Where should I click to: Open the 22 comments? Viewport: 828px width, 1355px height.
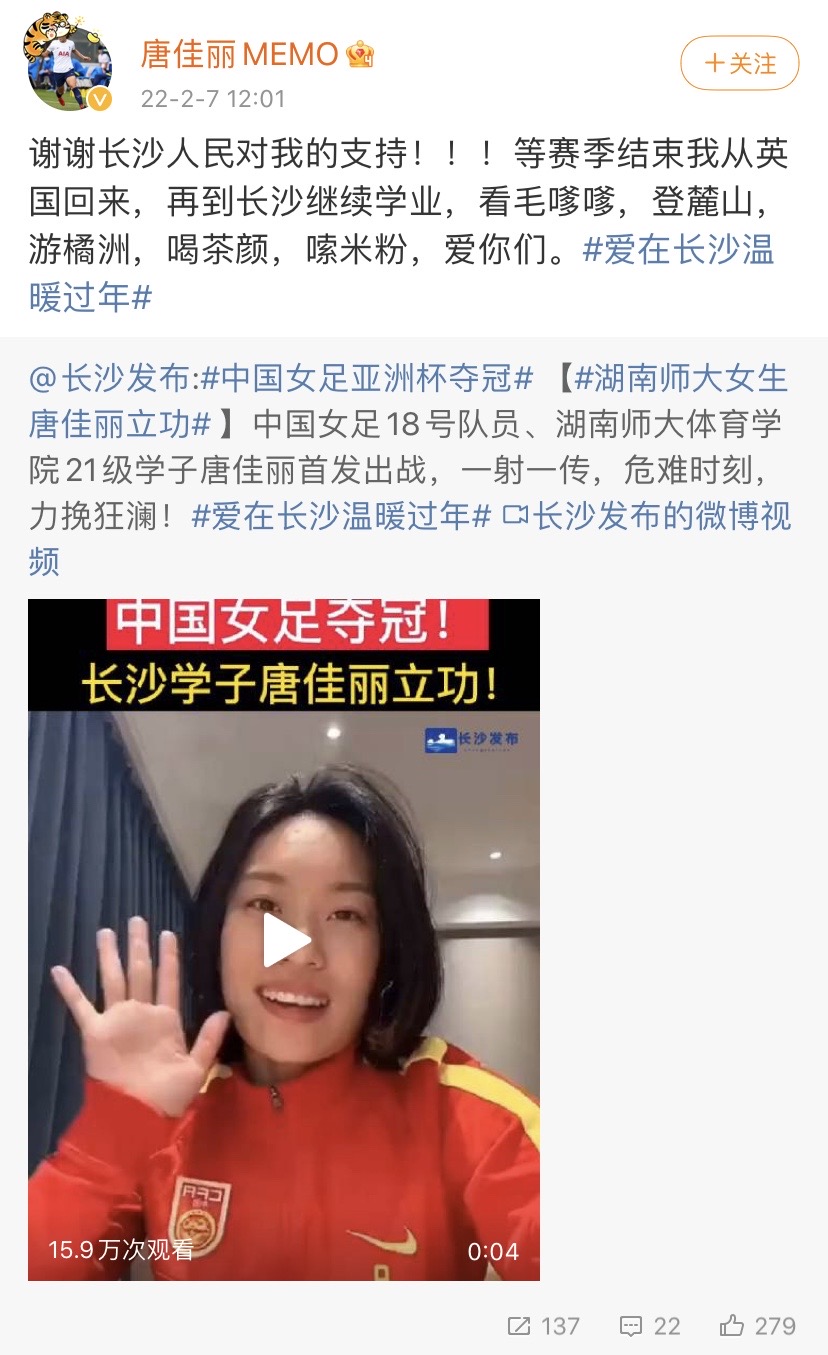(650, 1326)
